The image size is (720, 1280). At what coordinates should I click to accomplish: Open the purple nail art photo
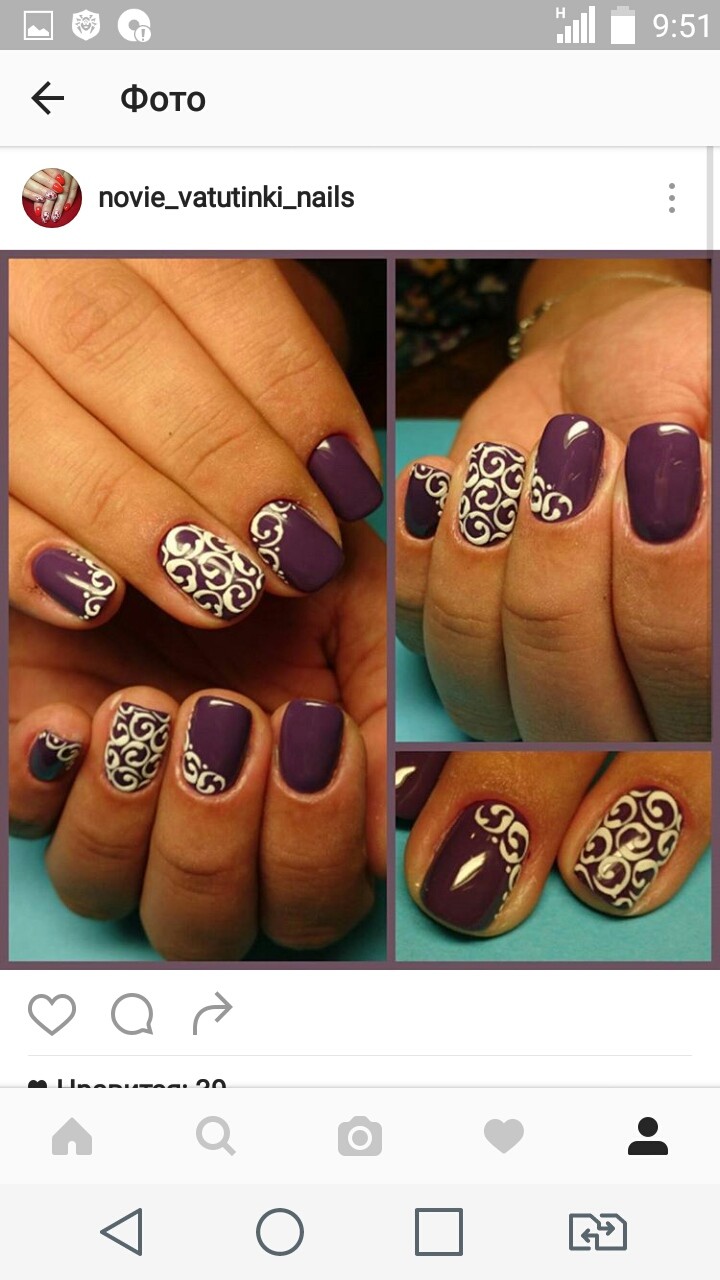[x=360, y=610]
